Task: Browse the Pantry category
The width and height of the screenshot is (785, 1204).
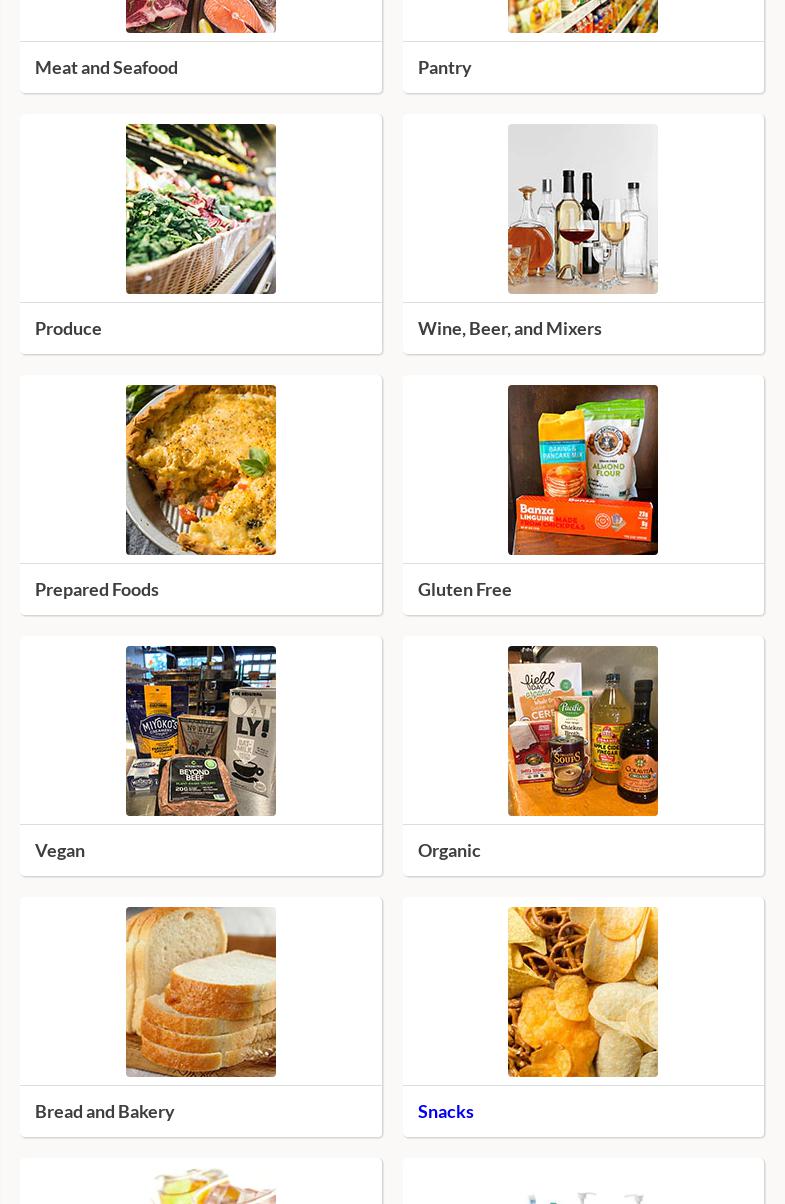Action: (x=445, y=67)
